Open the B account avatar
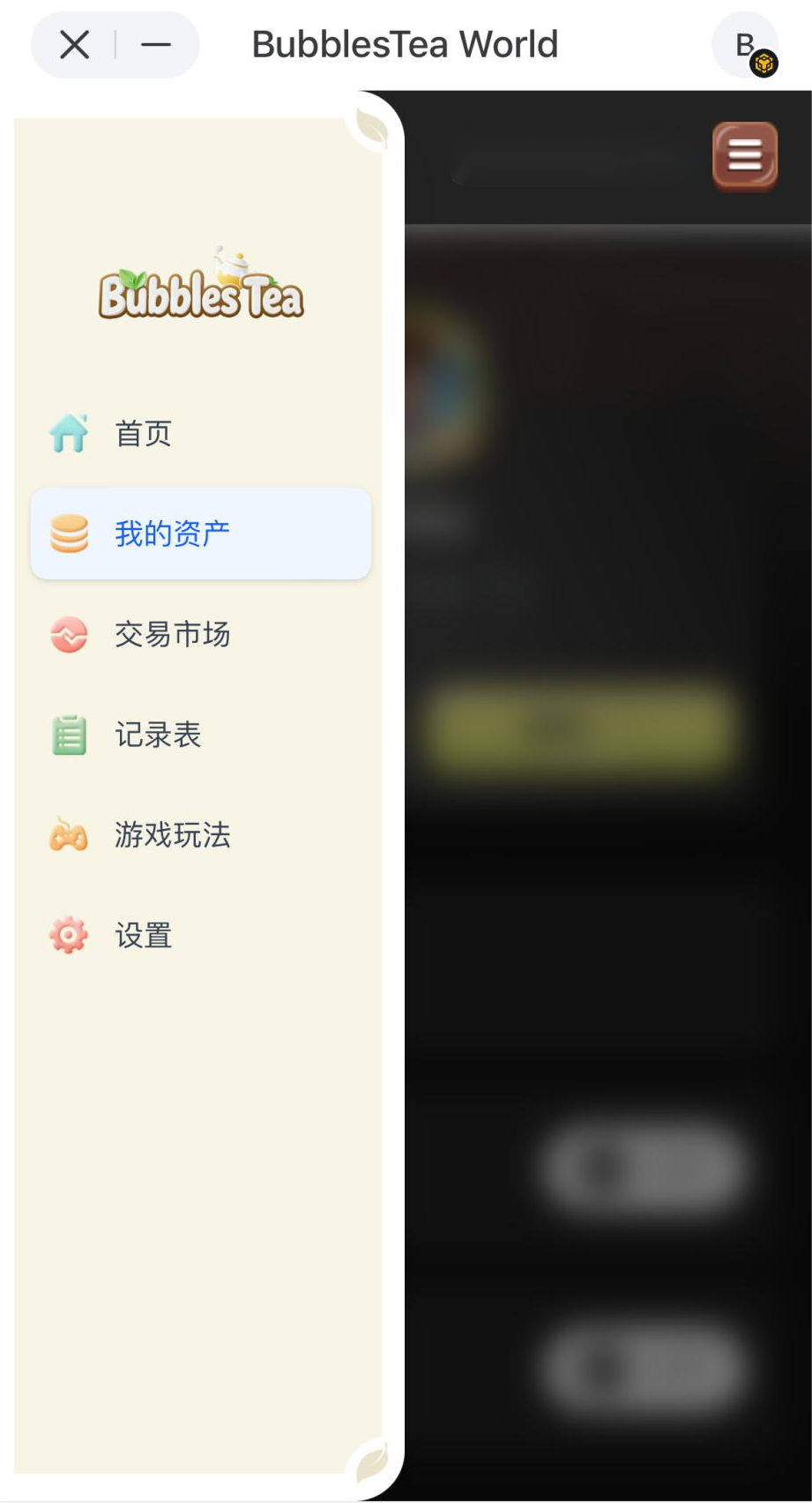This screenshot has height=1508, width=812. (745, 45)
